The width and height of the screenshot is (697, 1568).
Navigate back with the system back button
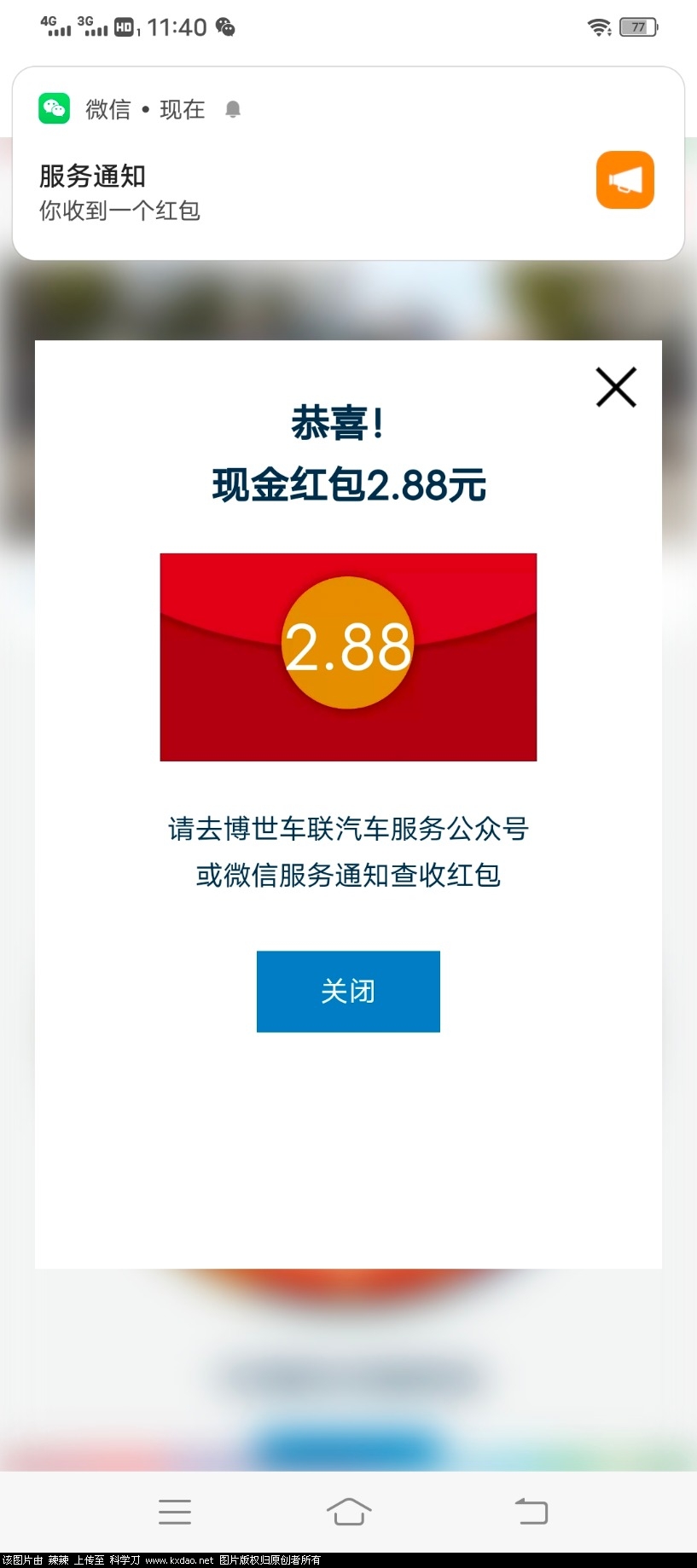(531, 1512)
